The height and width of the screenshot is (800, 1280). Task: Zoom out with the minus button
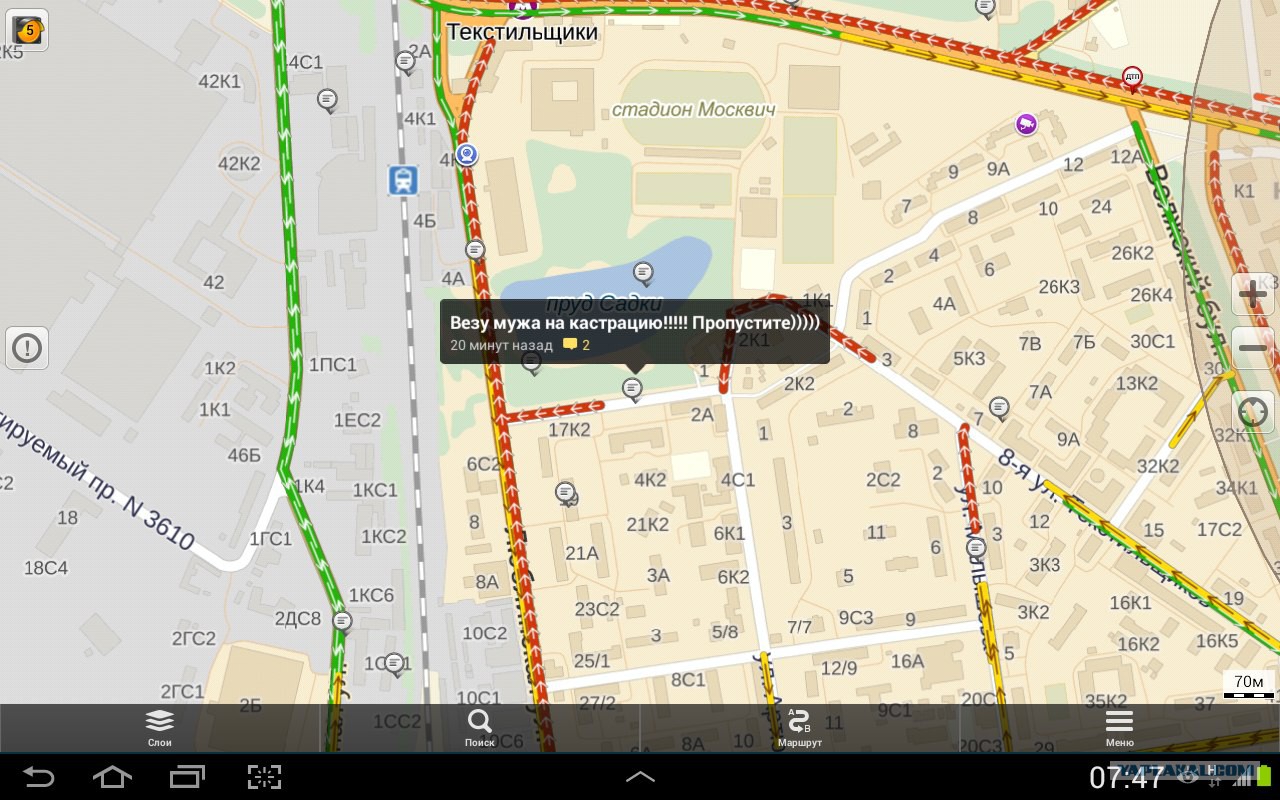coord(1253,348)
